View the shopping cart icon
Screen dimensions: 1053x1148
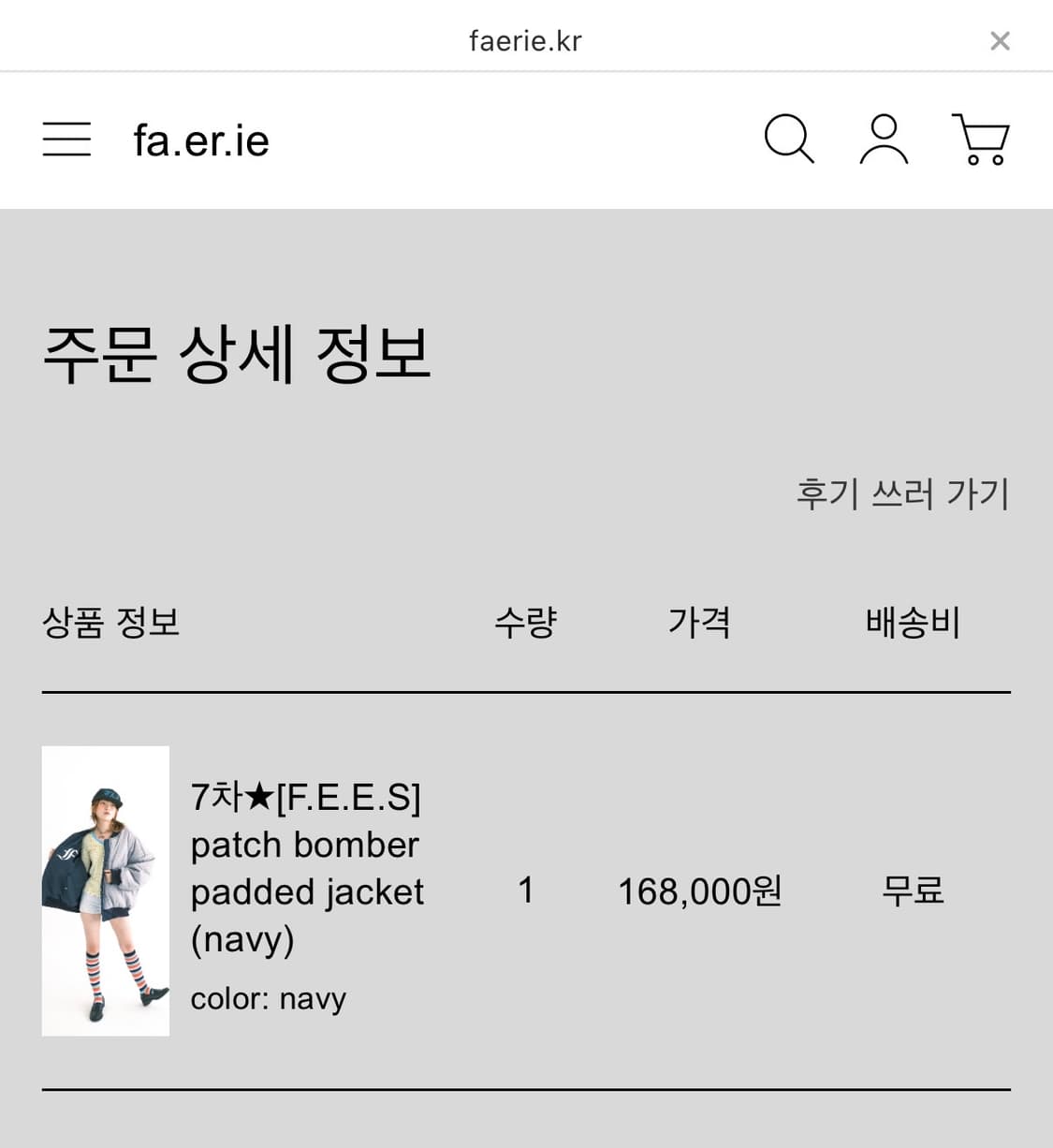[980, 139]
